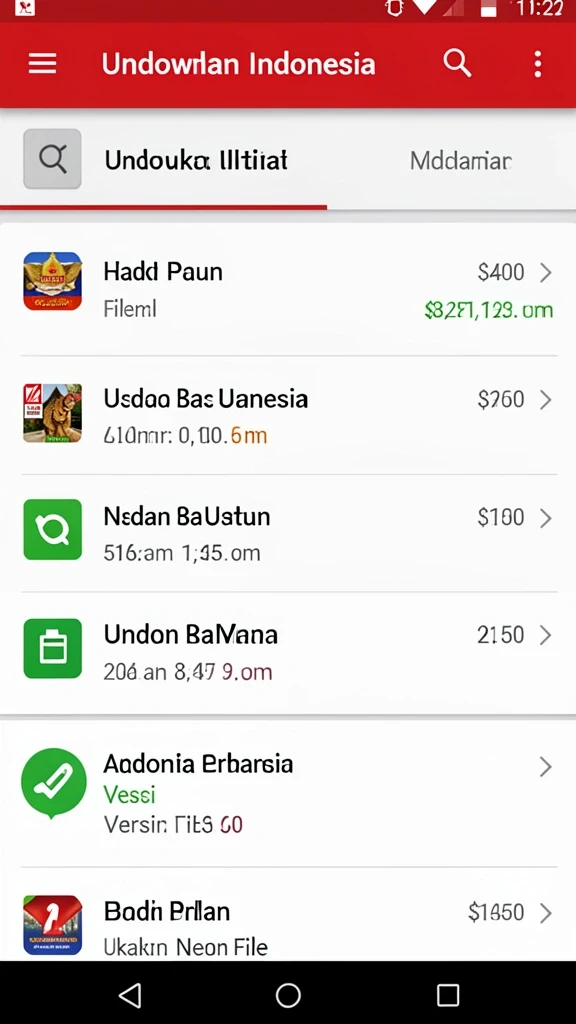This screenshot has height=1024, width=576.
Task: Open the Nsdan BaUstun row
Action: pos(288,534)
